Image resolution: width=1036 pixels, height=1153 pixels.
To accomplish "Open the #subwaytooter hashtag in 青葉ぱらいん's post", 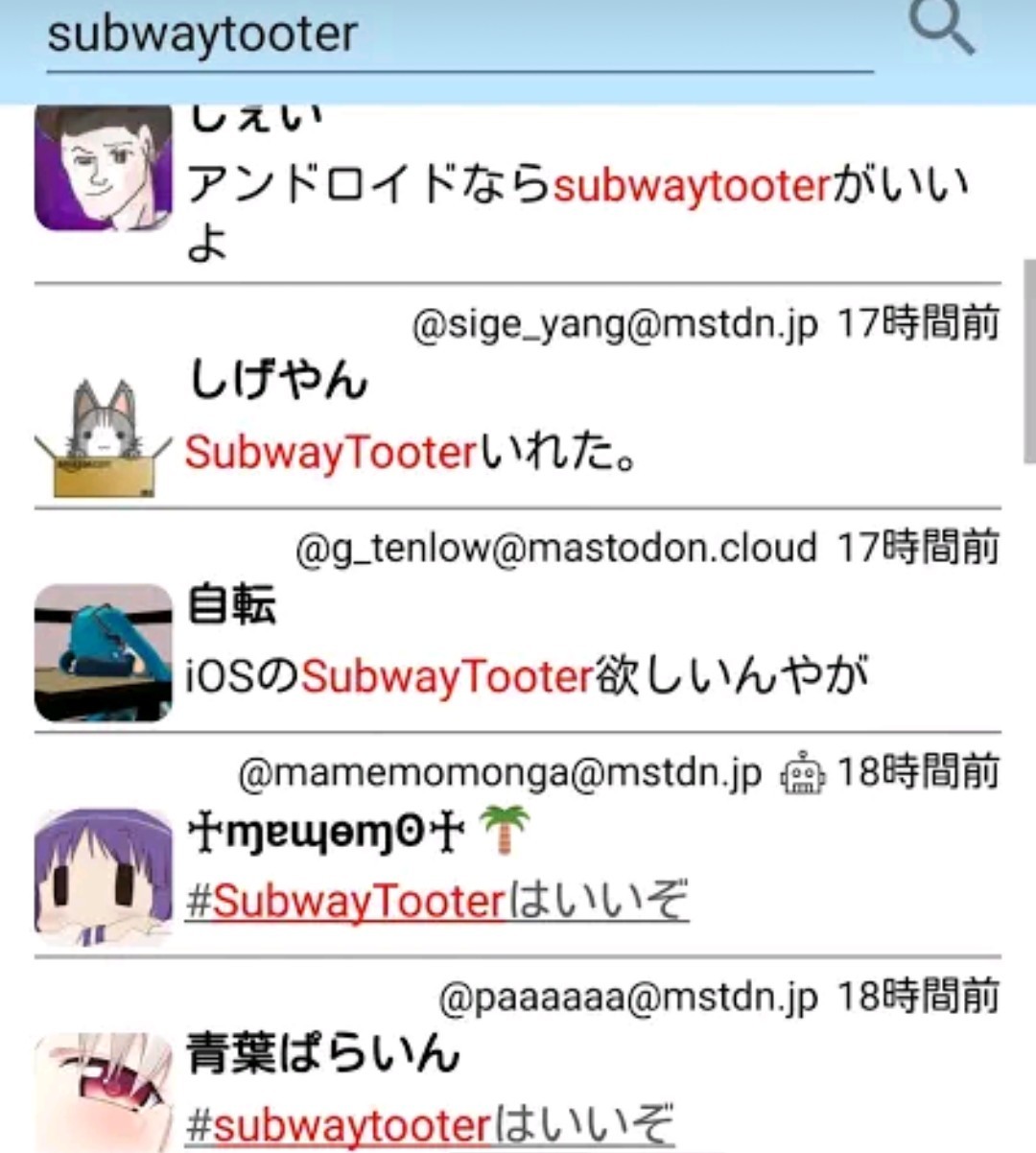I will [x=339, y=1125].
